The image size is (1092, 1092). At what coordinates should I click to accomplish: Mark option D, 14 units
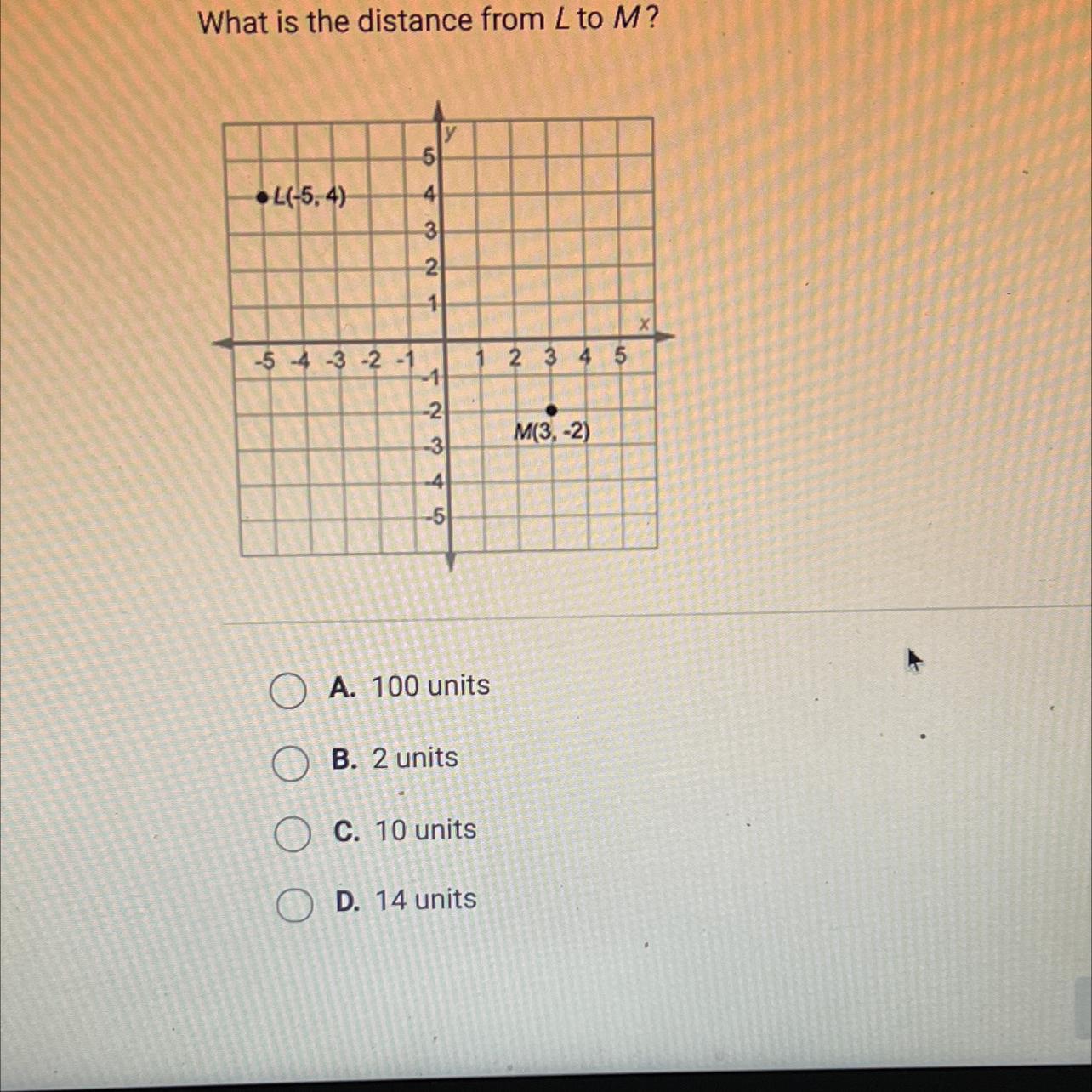pyautogui.click(x=294, y=905)
